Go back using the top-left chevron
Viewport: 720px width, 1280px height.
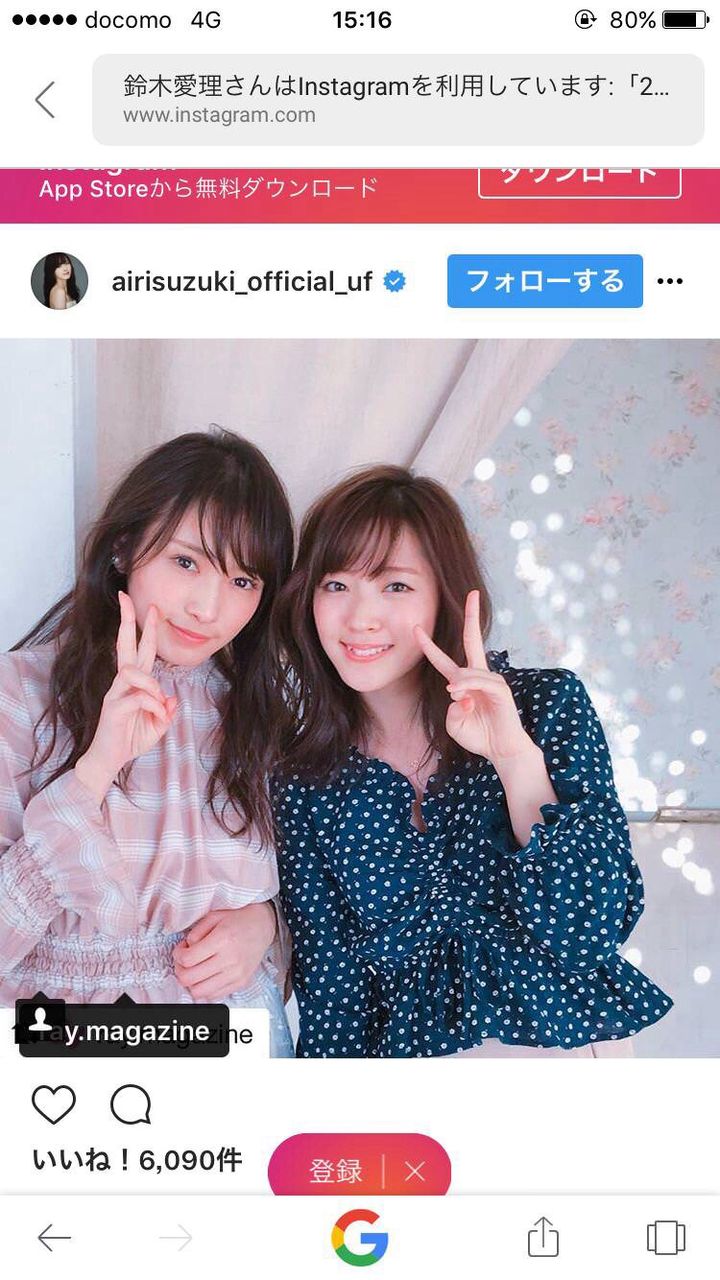[45, 100]
